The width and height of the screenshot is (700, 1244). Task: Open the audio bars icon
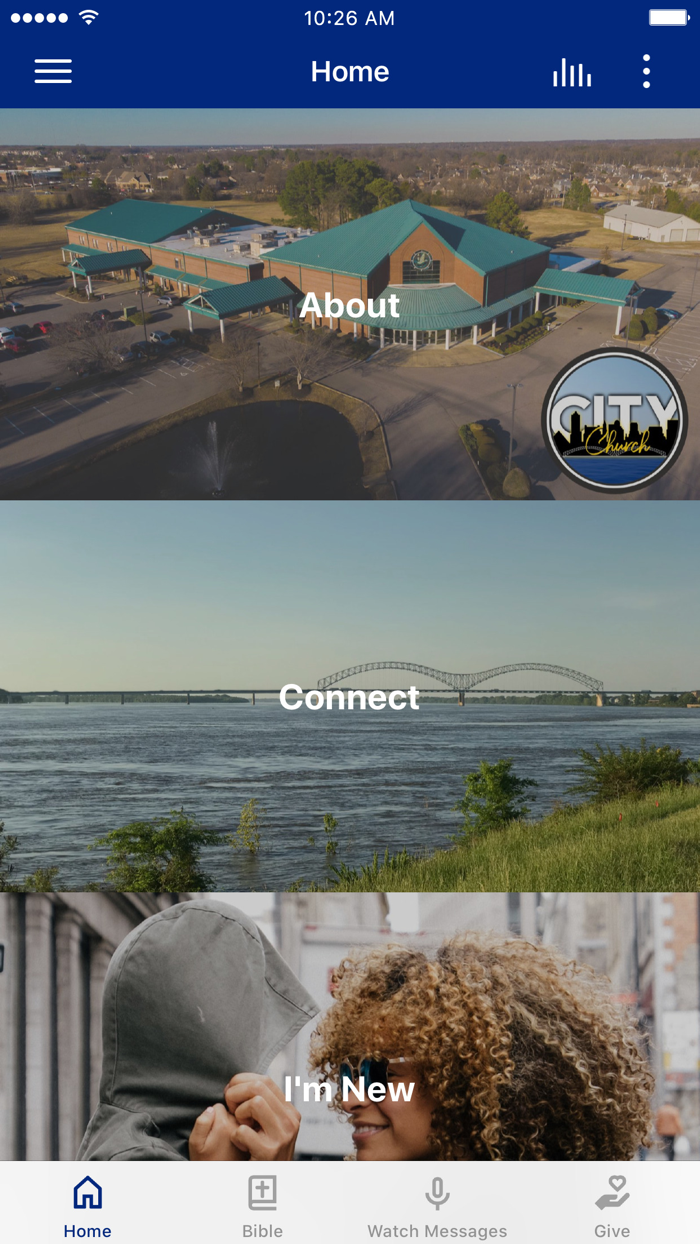pyautogui.click(x=572, y=72)
